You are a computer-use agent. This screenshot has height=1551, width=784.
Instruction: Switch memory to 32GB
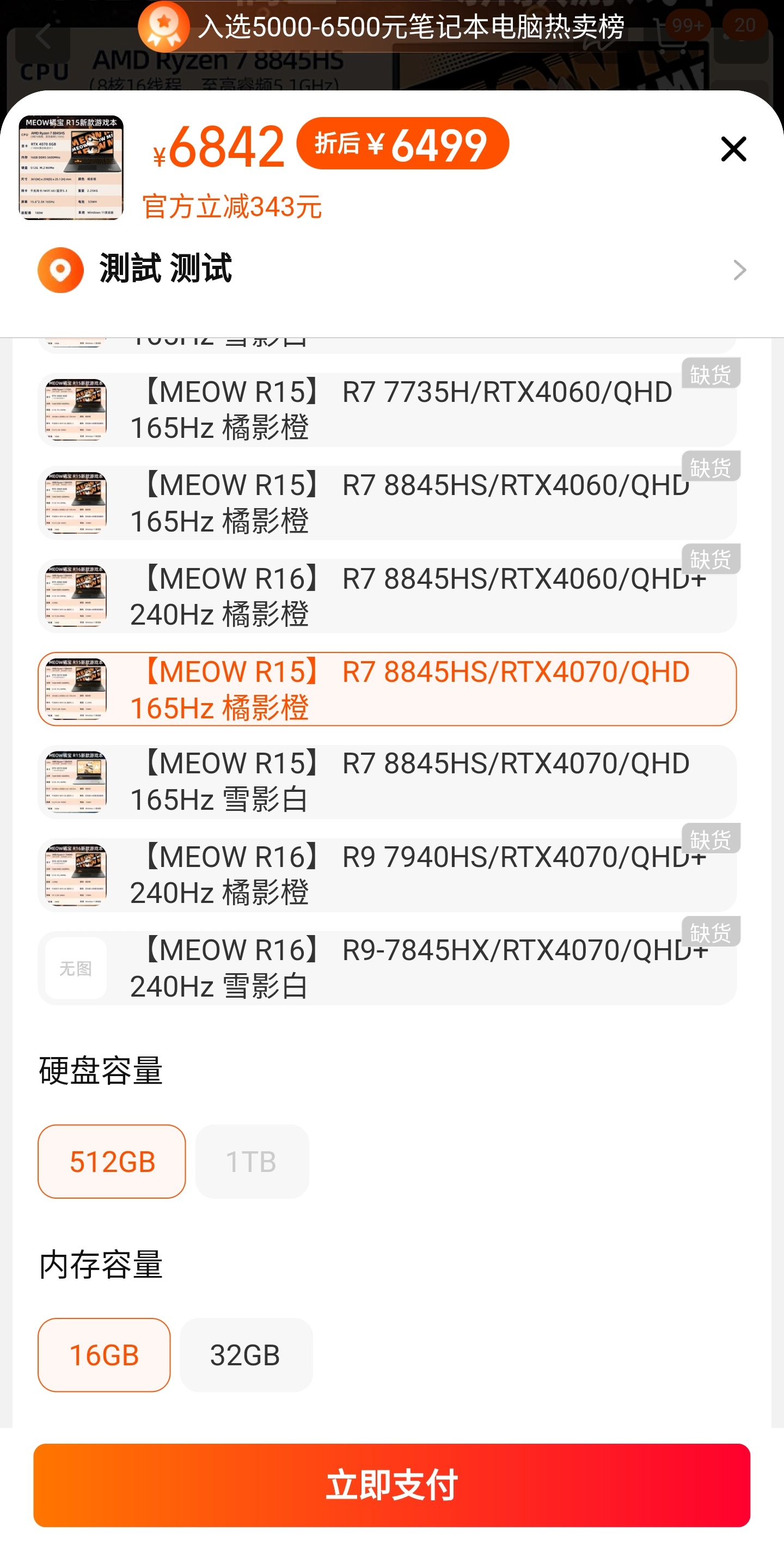pos(246,1355)
